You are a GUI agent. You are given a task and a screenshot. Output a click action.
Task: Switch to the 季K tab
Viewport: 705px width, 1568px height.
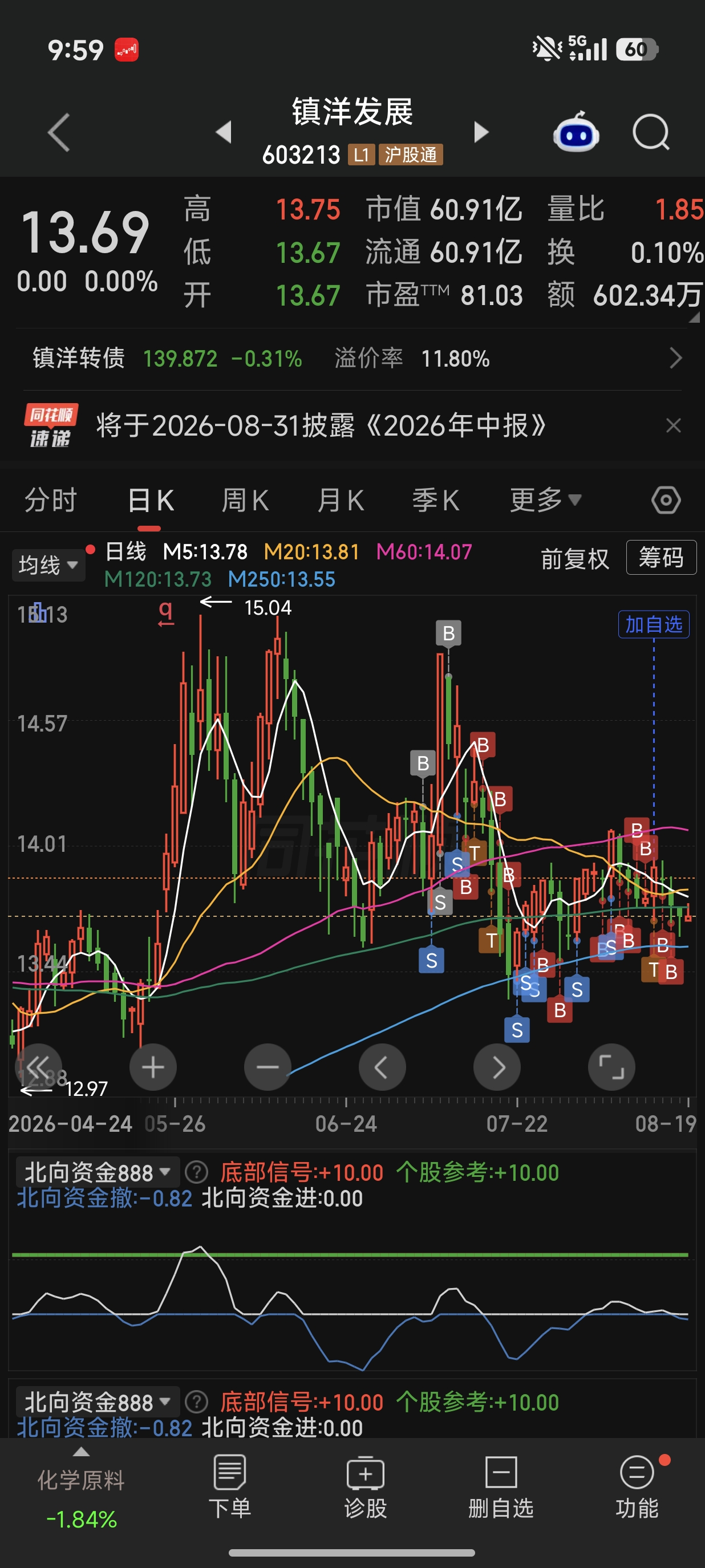click(x=436, y=501)
